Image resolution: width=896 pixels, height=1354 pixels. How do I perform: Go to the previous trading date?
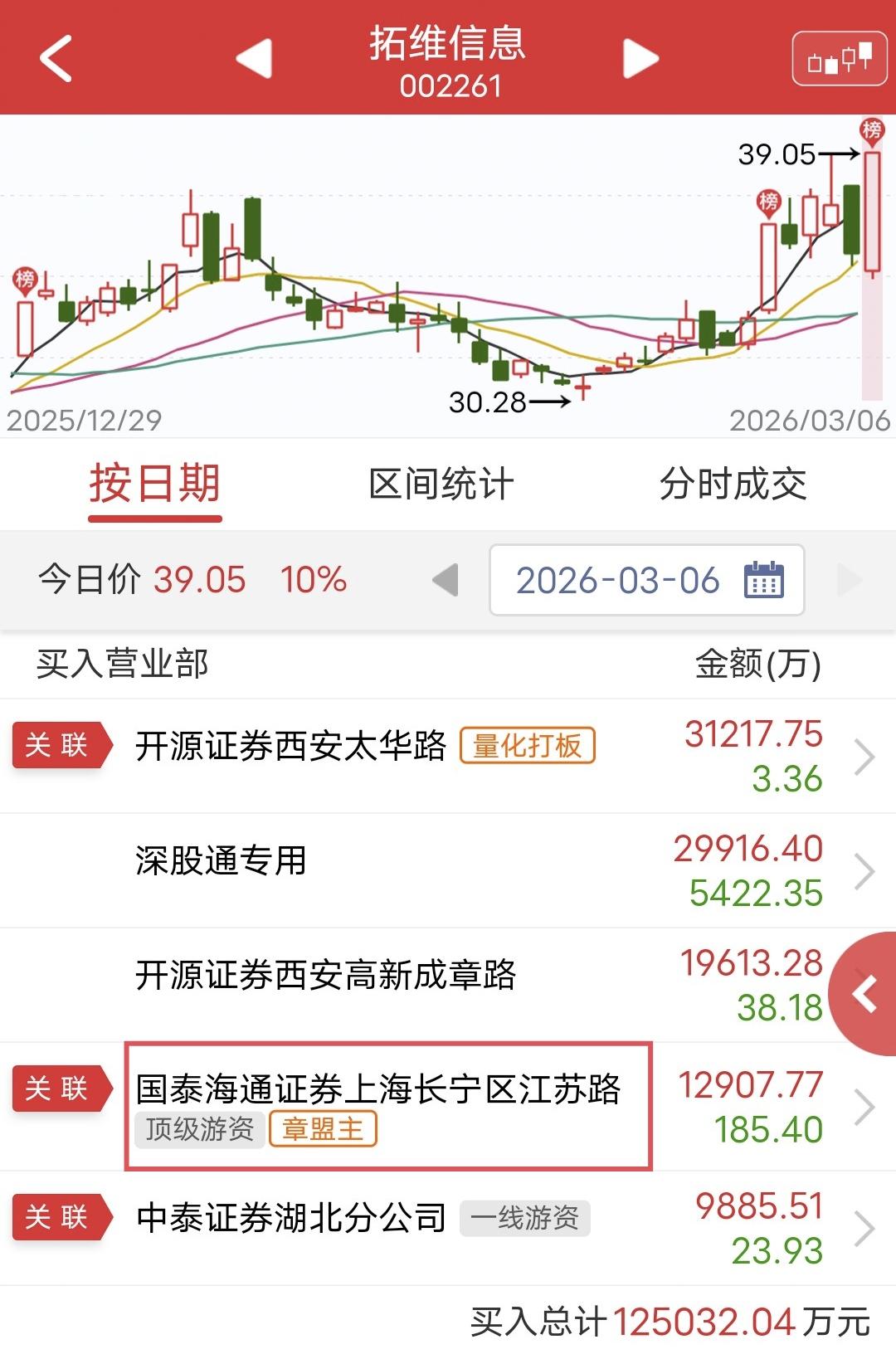click(x=446, y=580)
